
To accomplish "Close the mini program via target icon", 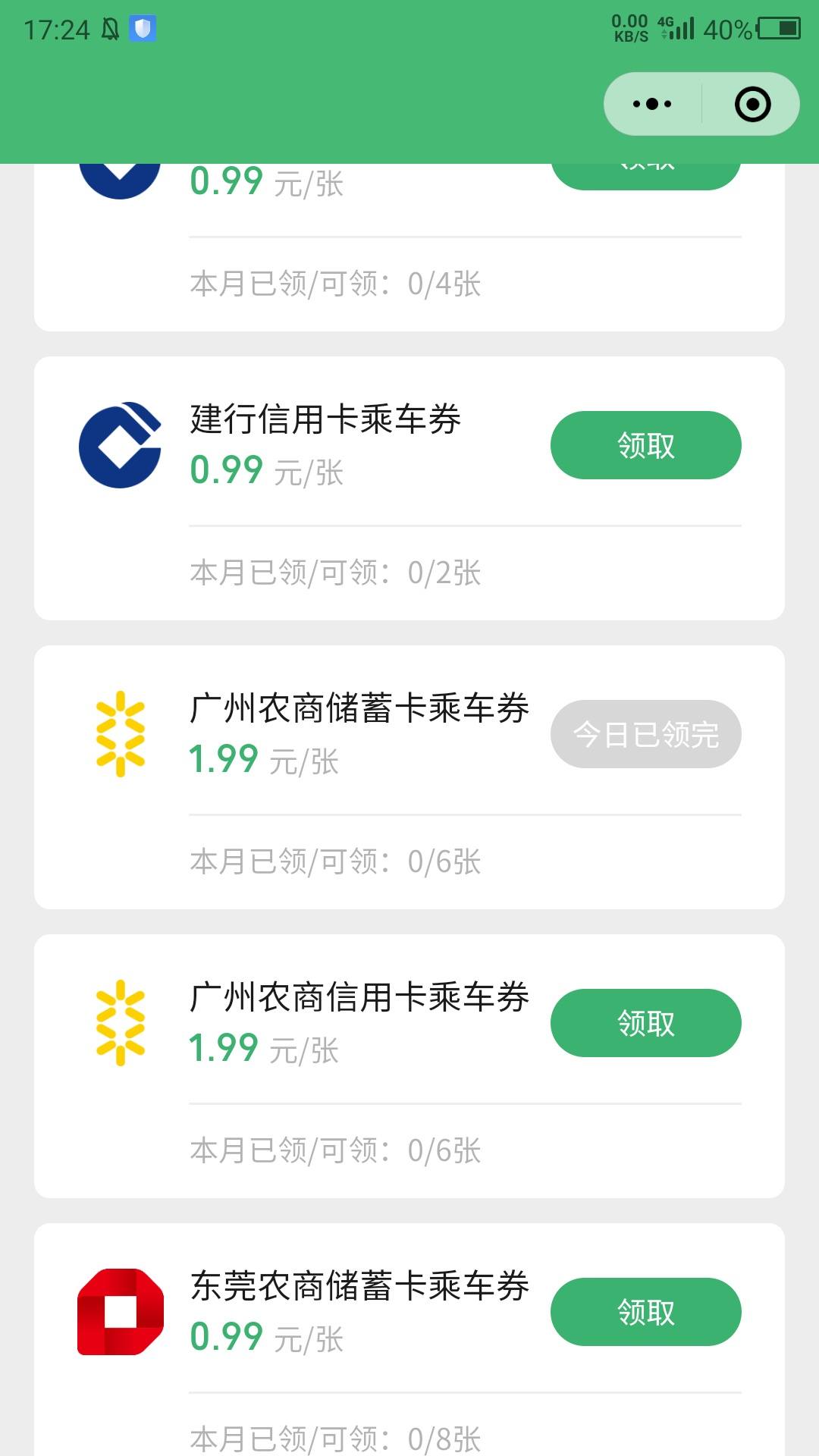I will click(x=752, y=104).
